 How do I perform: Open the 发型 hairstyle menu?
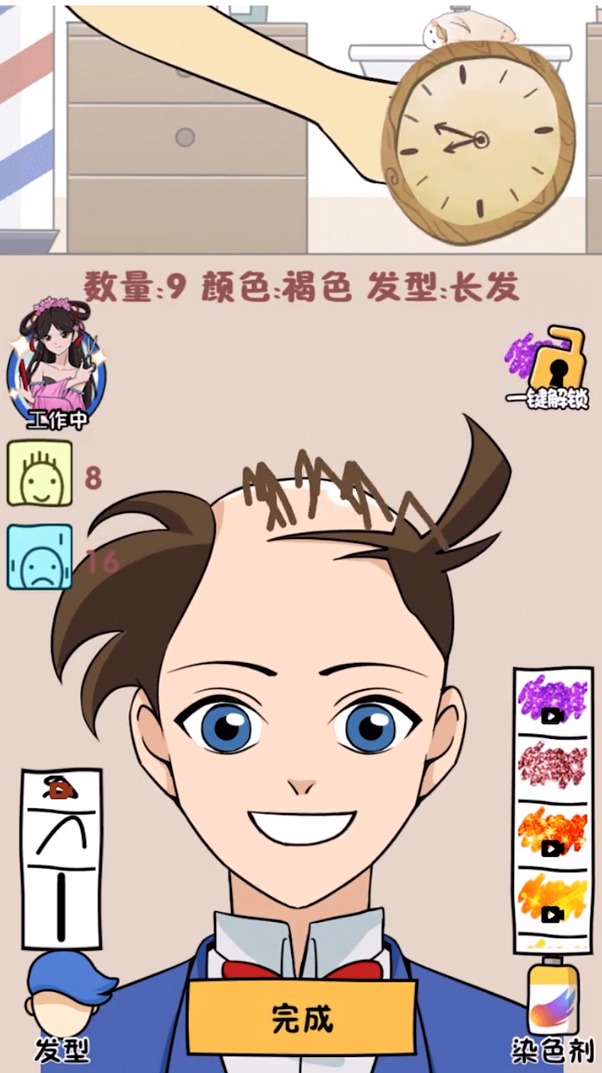[63, 1004]
